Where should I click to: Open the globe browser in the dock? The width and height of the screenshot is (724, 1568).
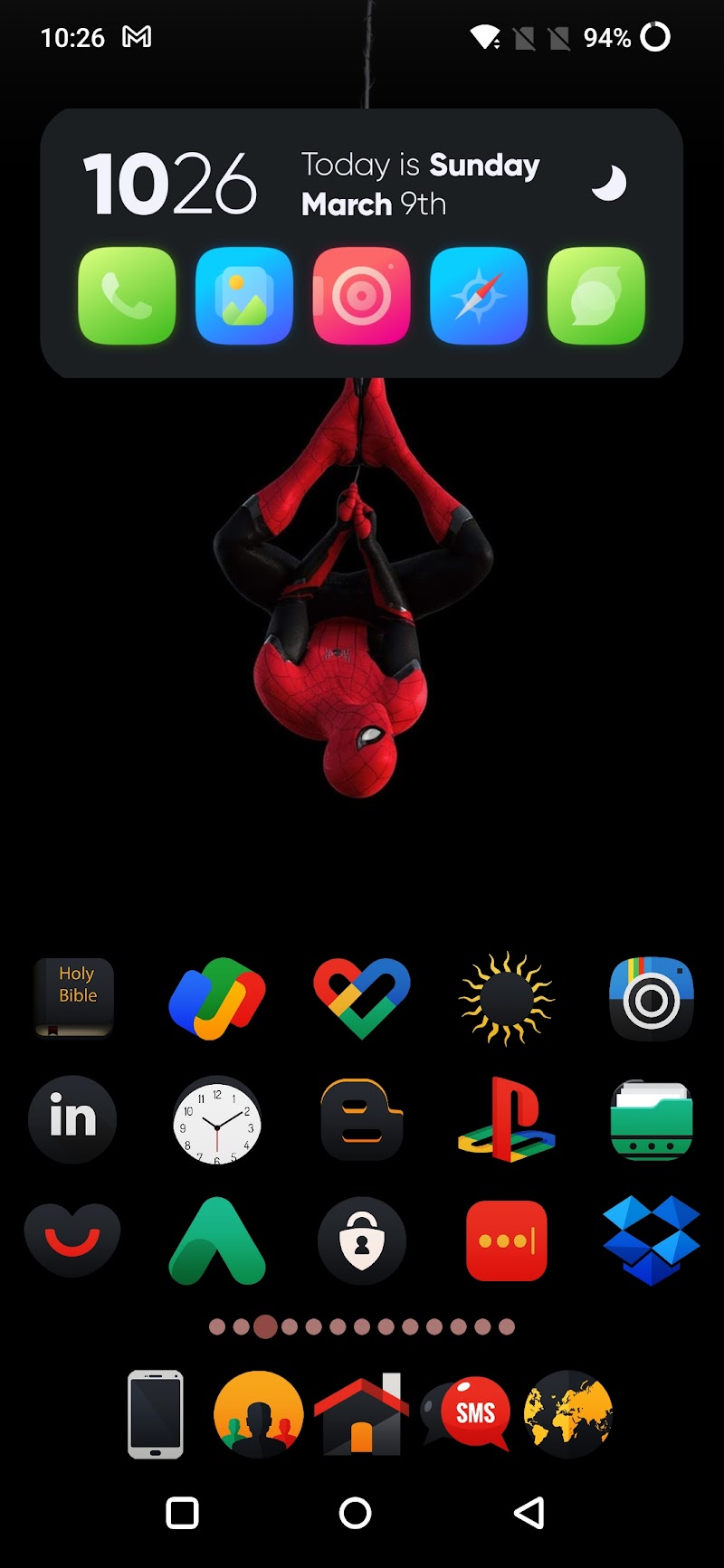[x=568, y=1414]
